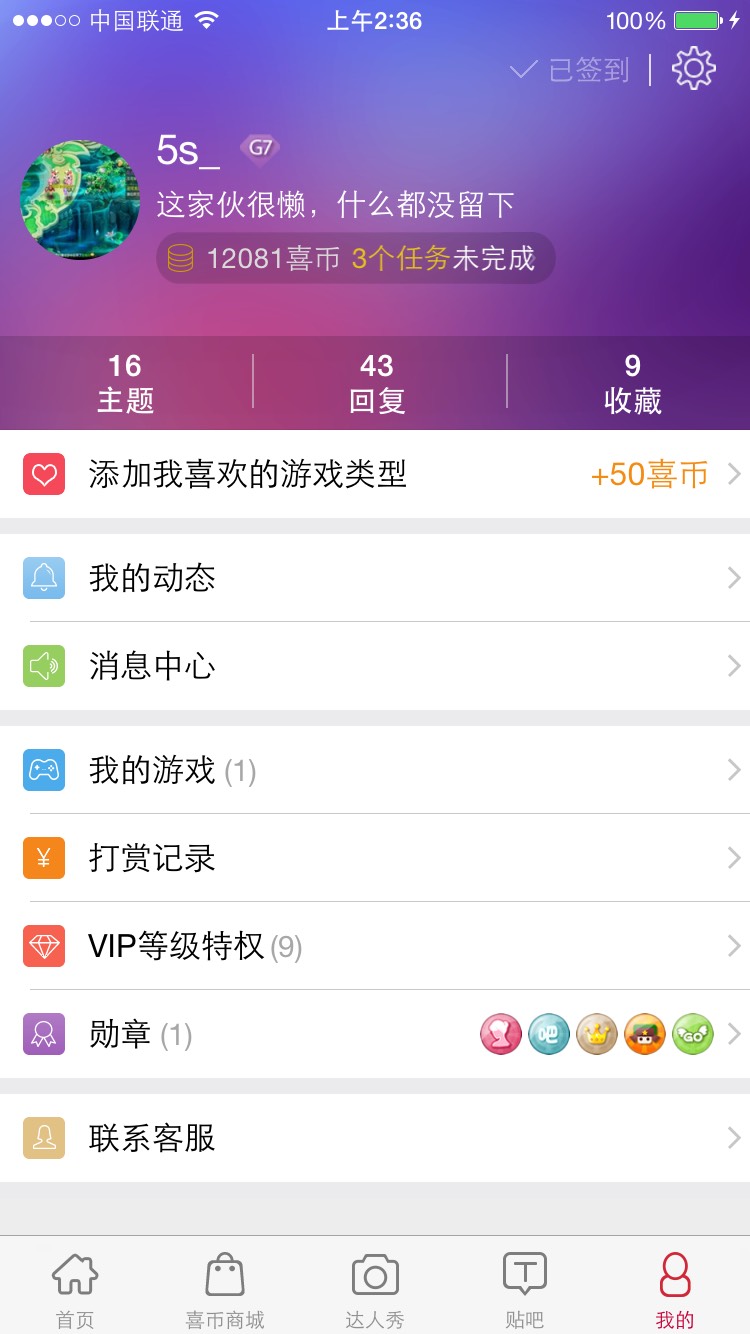Viewport: 750px width, 1334px height.
Task: Switch to the 首页 tab
Action: point(75,1288)
